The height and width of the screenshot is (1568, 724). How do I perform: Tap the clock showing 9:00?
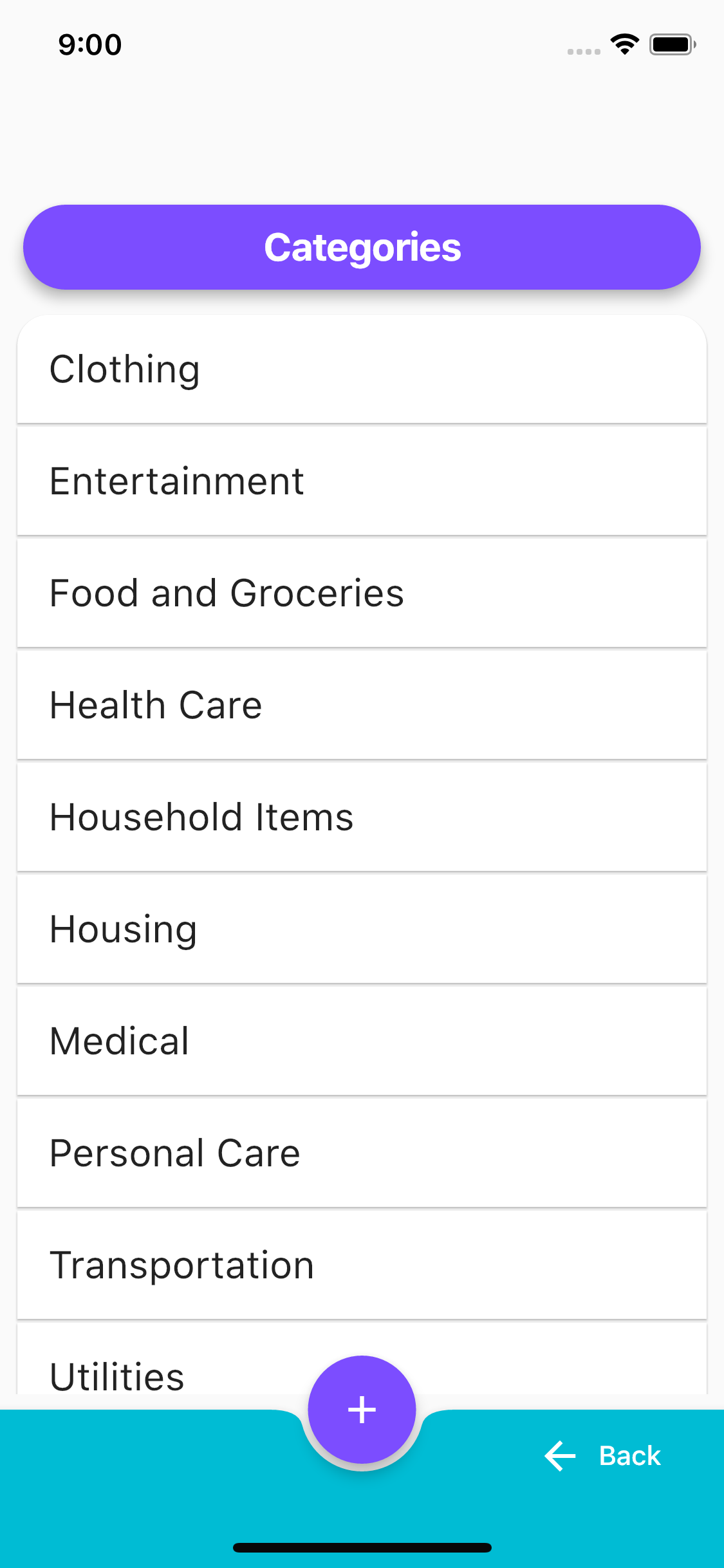pyautogui.click(x=89, y=44)
